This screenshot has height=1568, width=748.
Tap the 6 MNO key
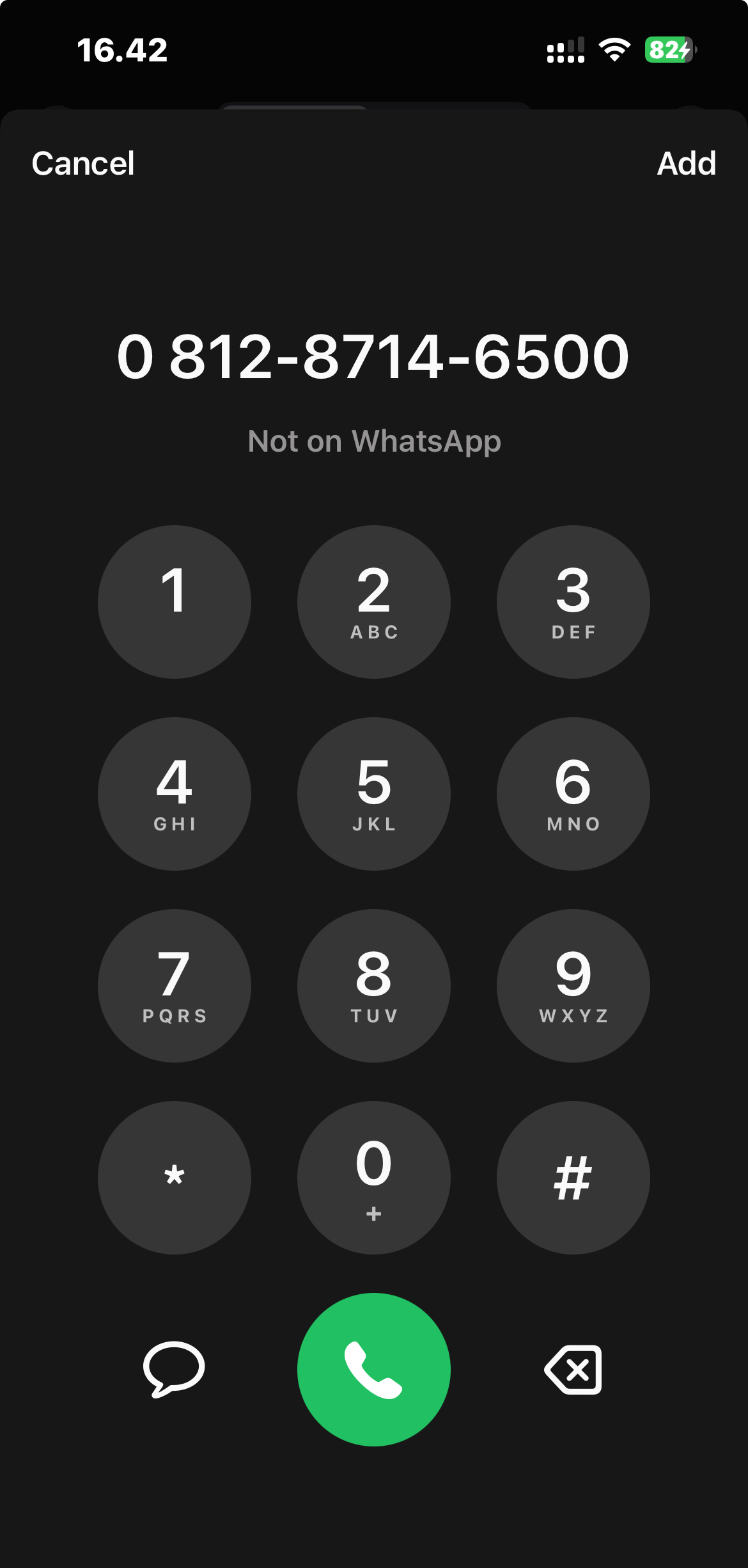573,794
